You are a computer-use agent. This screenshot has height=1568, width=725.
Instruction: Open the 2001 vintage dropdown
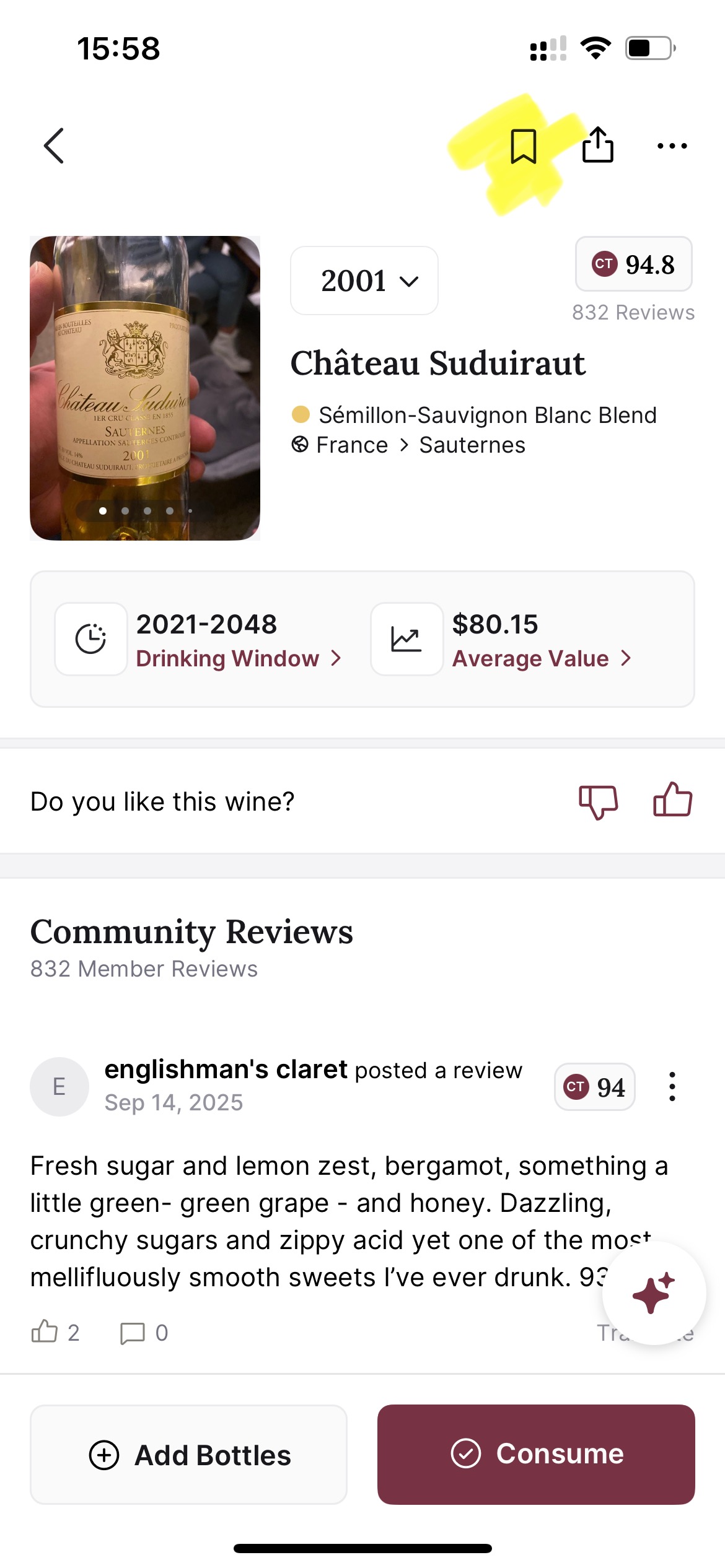coord(364,281)
